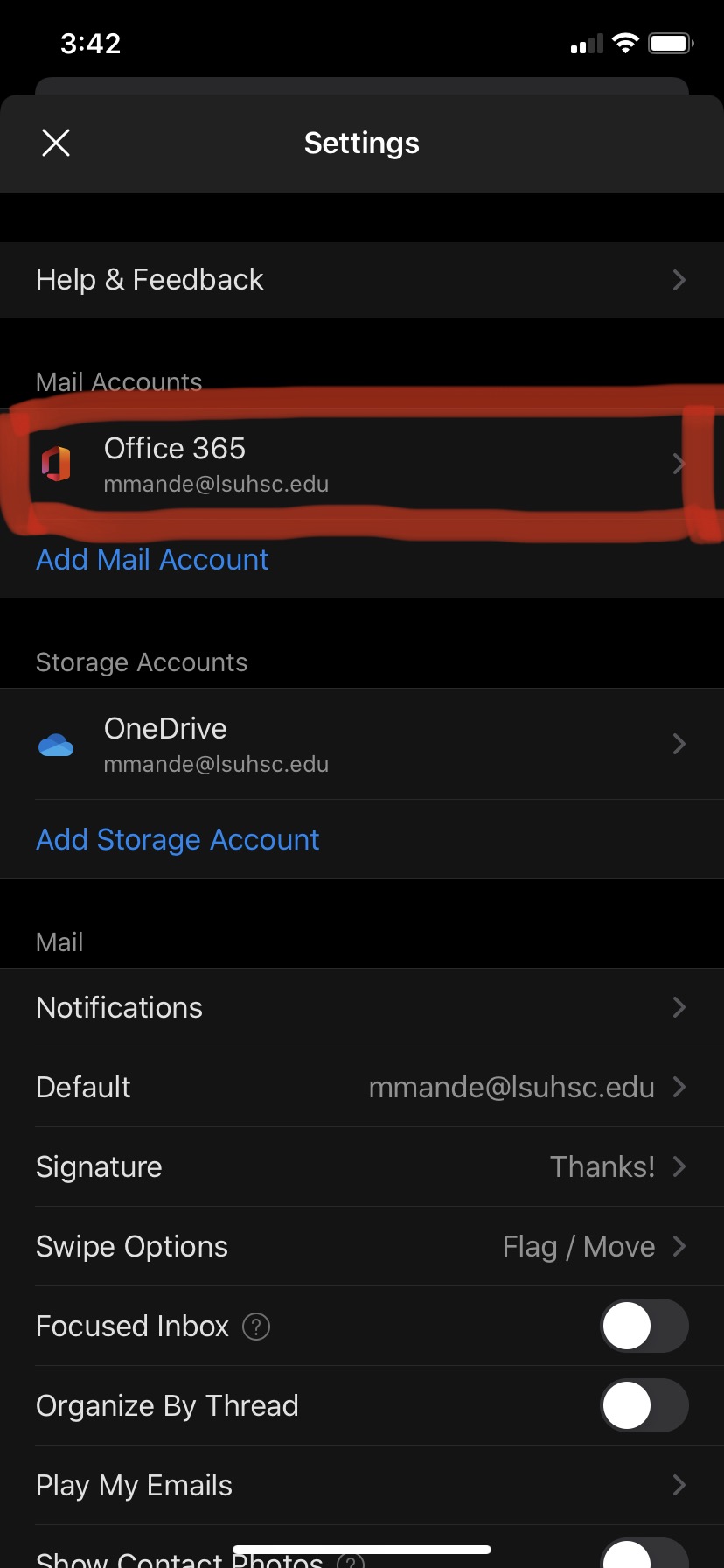Open Swipe Options
The height and width of the screenshot is (1568, 724).
click(x=361, y=1247)
